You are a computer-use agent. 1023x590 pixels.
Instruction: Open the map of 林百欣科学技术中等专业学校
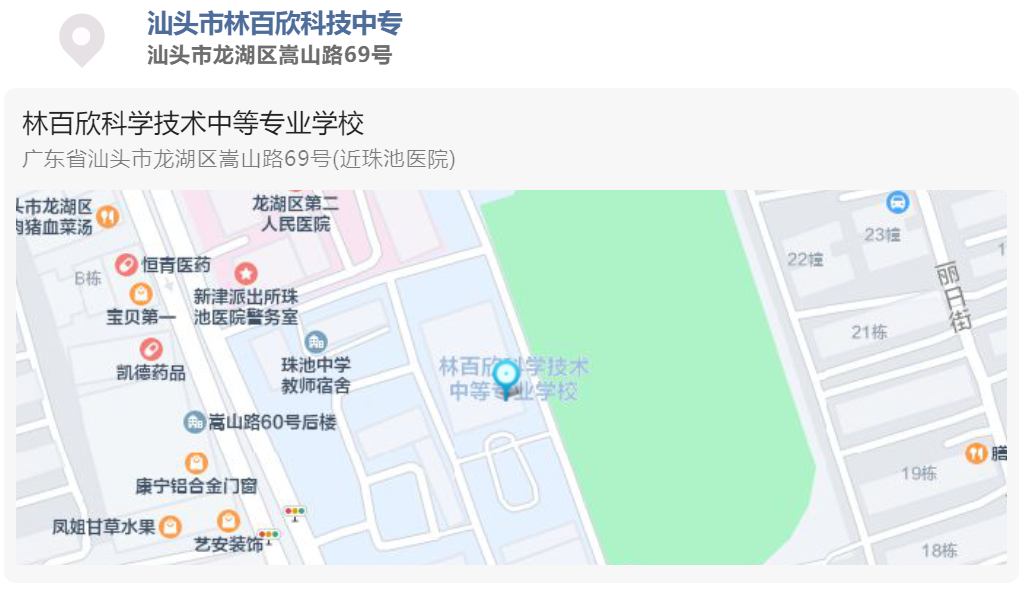511,377
